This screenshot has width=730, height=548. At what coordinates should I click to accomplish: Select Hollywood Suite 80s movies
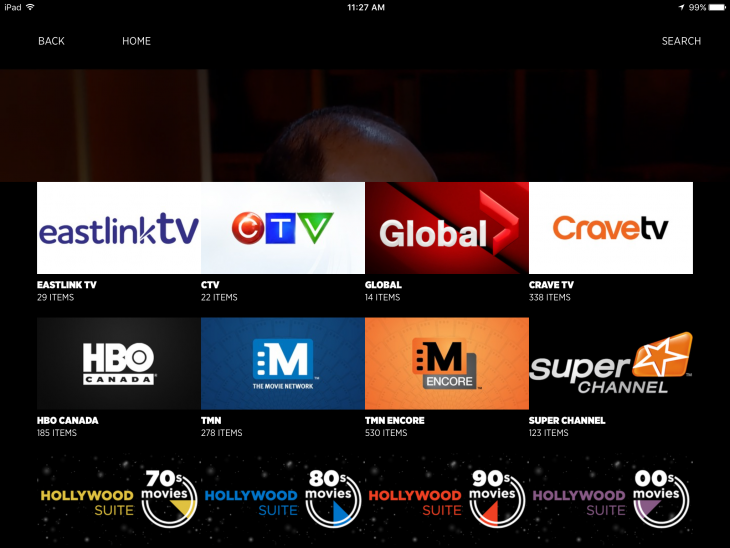tap(283, 499)
